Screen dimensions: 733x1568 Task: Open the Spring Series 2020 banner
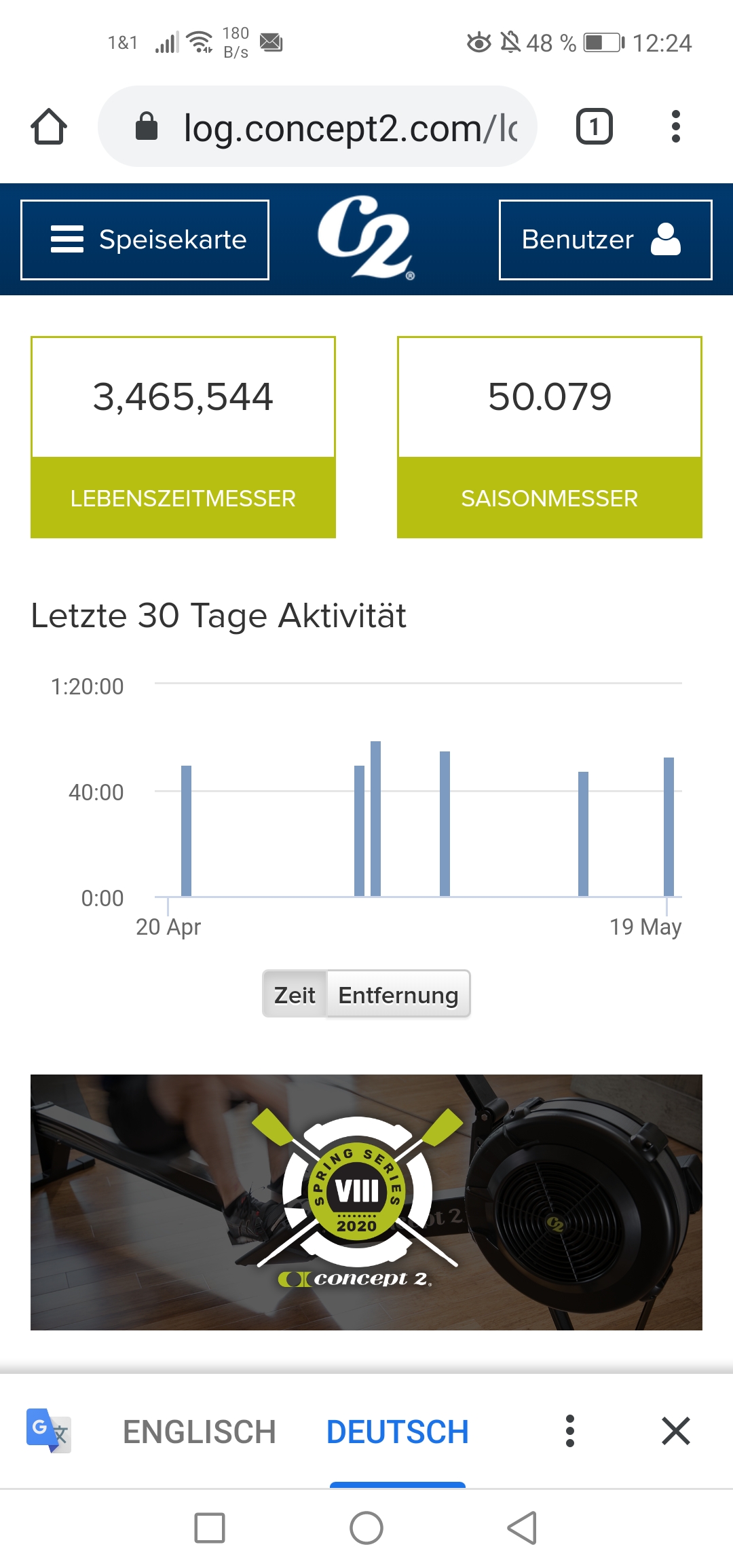tap(366, 1201)
